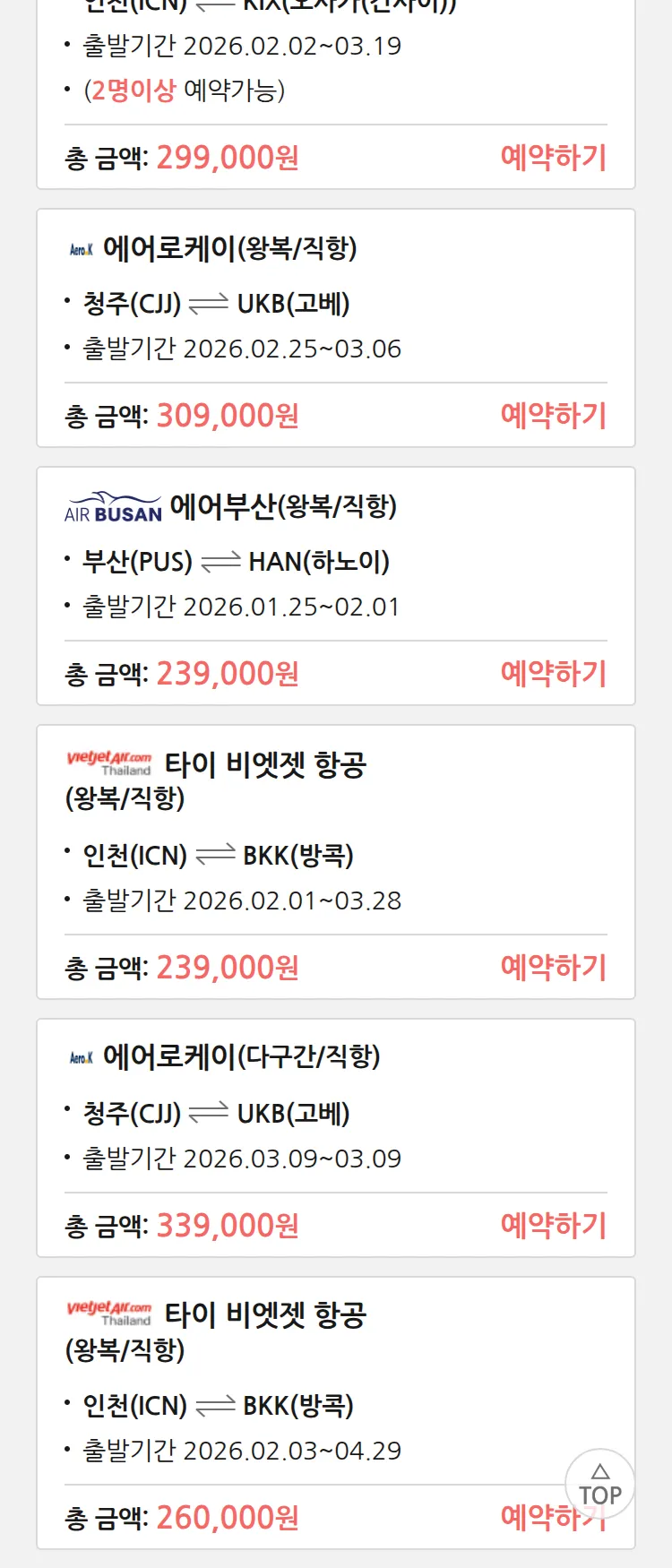Tap 예약하기 for 에어로케이 다구간 339,000원
The image size is (672, 1568).
coord(553,1226)
